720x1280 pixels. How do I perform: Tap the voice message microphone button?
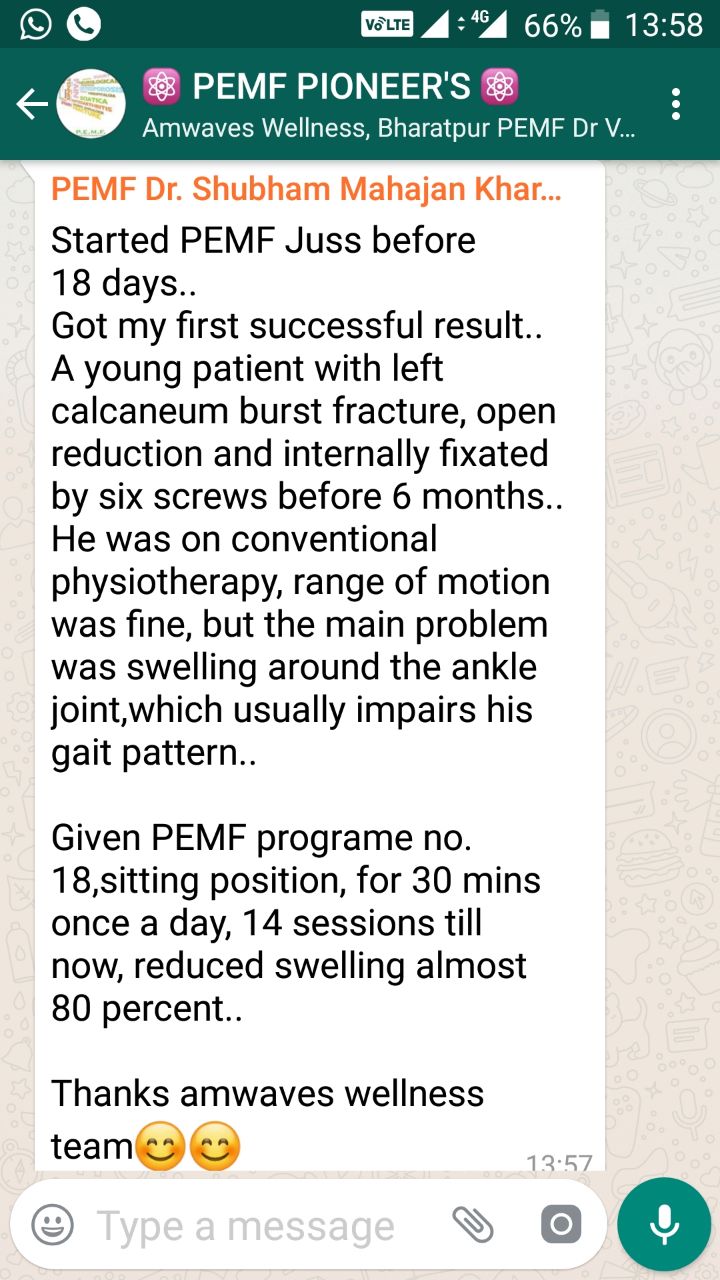pyautogui.click(x=663, y=1224)
